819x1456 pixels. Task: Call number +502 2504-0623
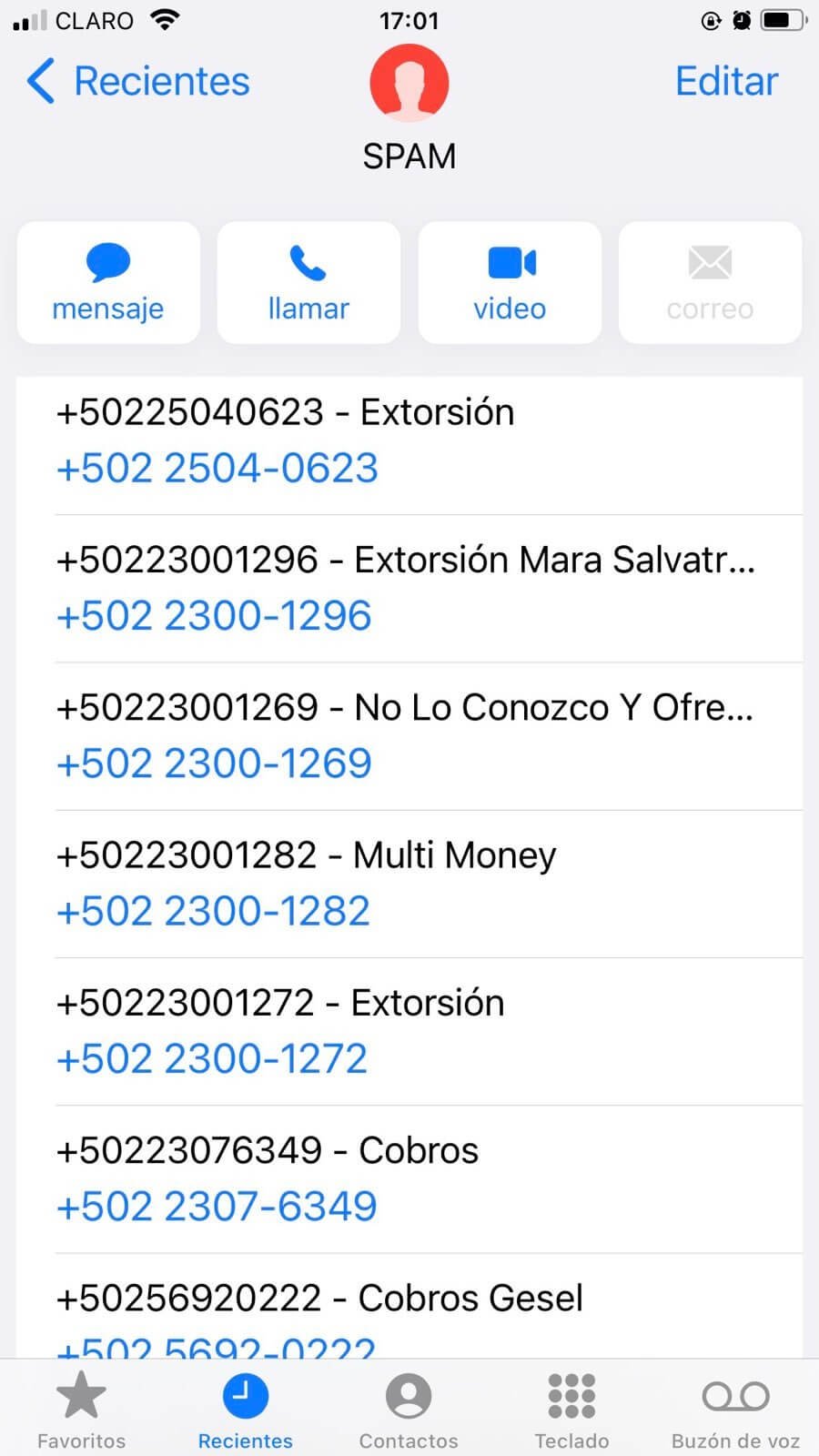tap(217, 469)
